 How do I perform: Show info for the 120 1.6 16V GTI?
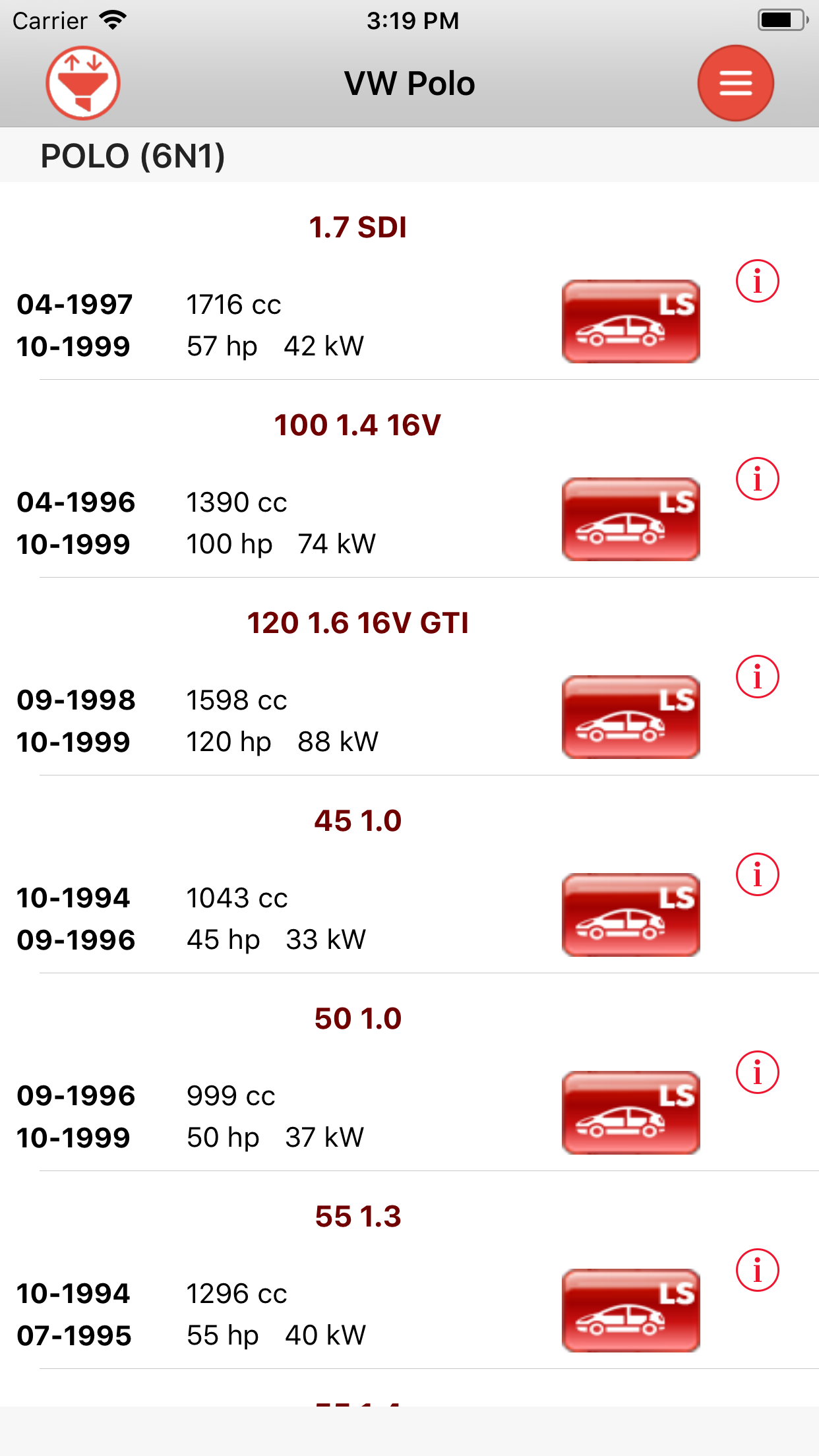[757, 677]
